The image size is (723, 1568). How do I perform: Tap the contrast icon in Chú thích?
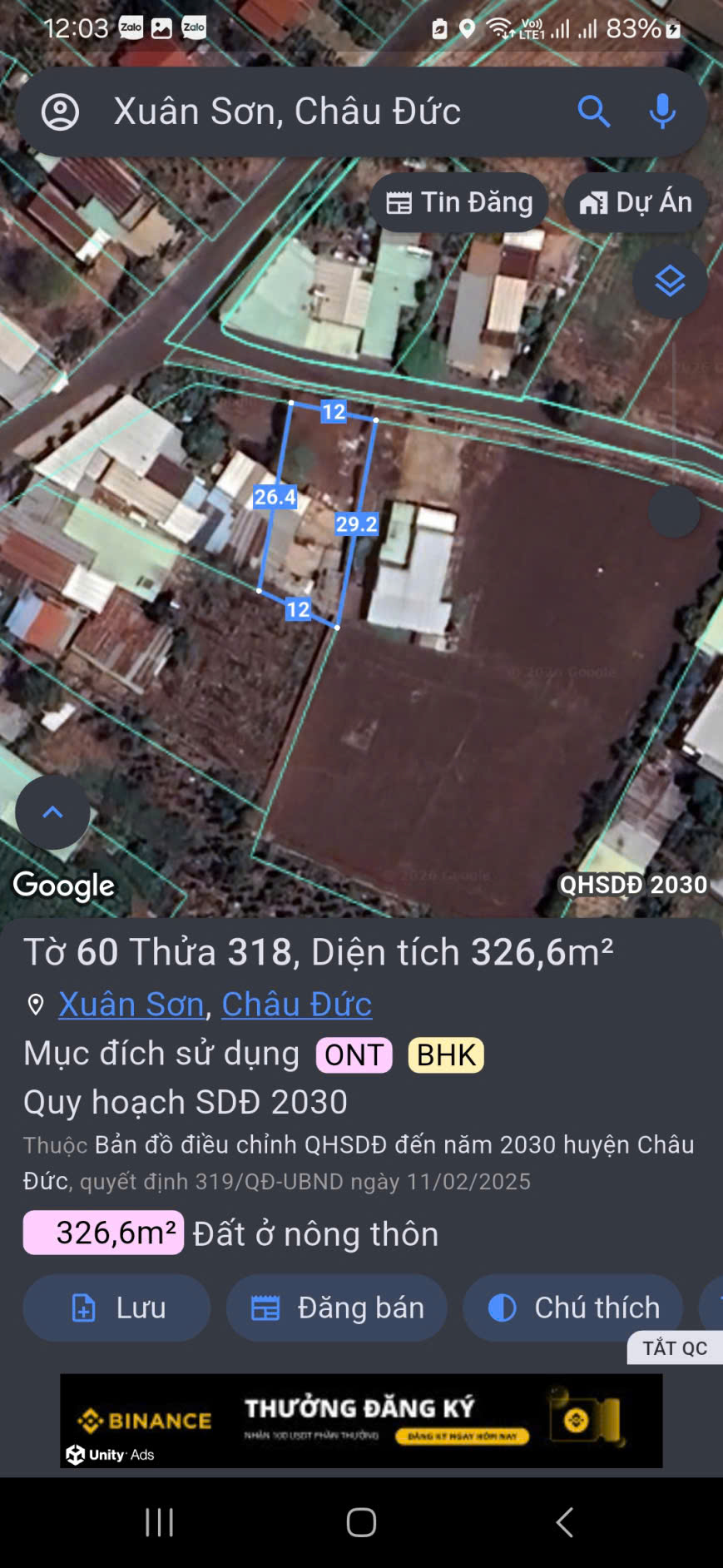[x=502, y=1307]
